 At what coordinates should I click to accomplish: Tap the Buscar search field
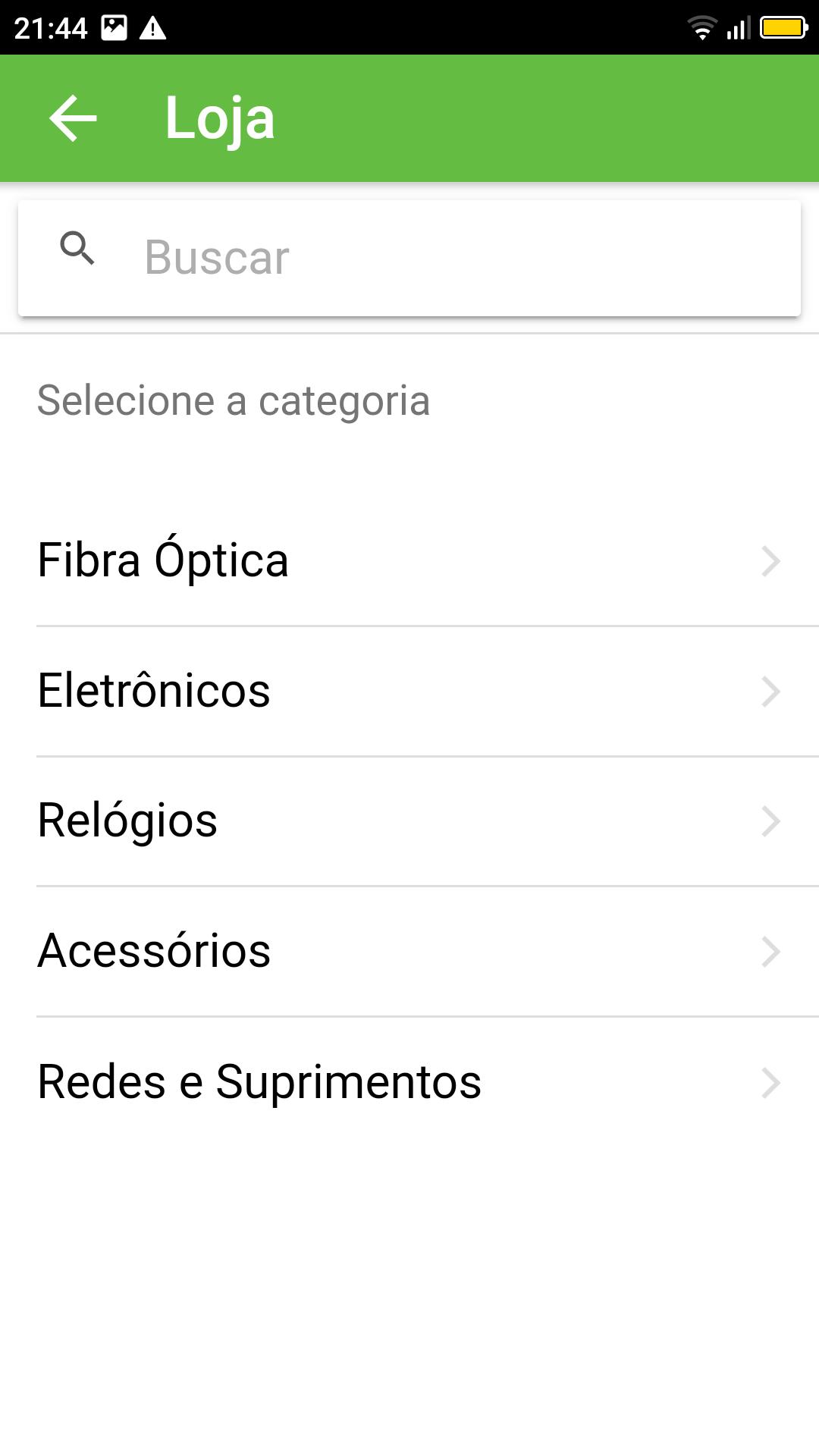coord(409,258)
